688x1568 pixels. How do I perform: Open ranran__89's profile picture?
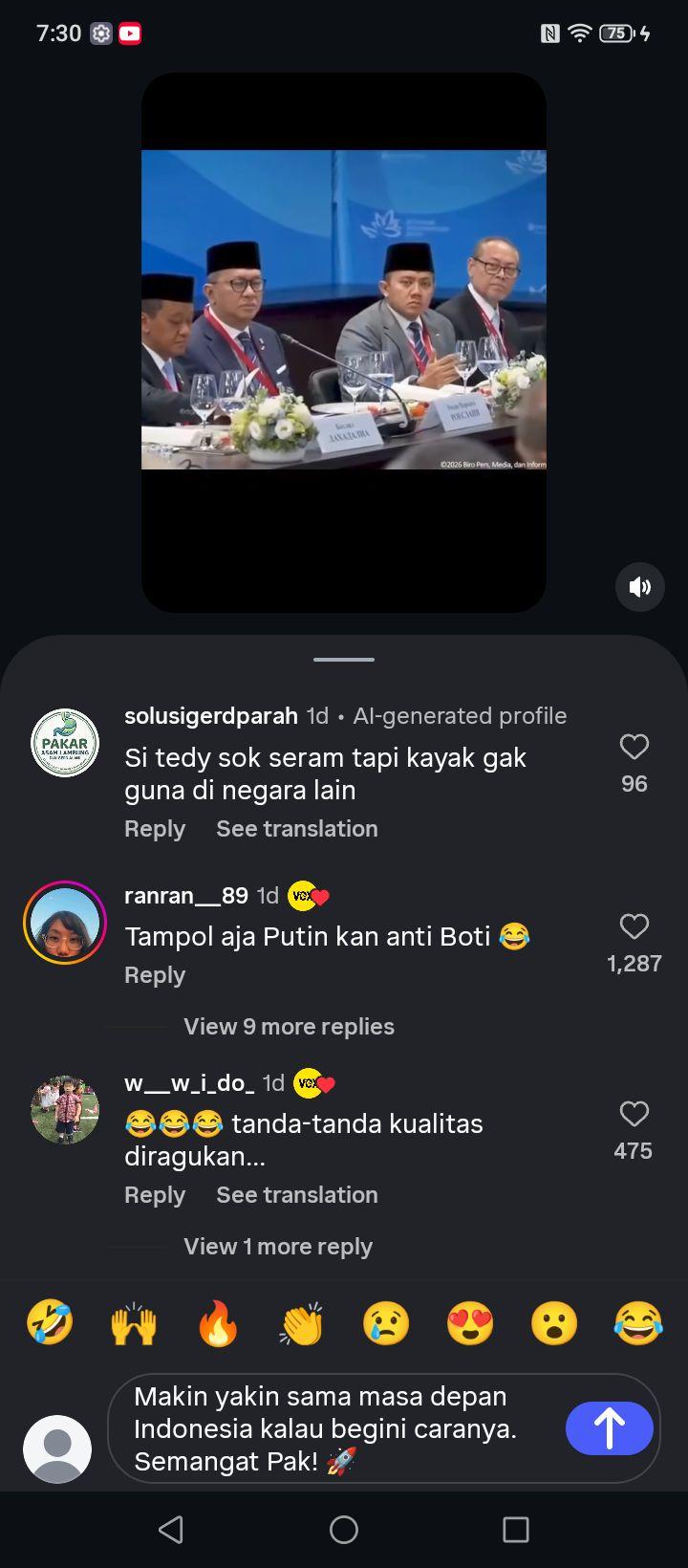point(65,923)
